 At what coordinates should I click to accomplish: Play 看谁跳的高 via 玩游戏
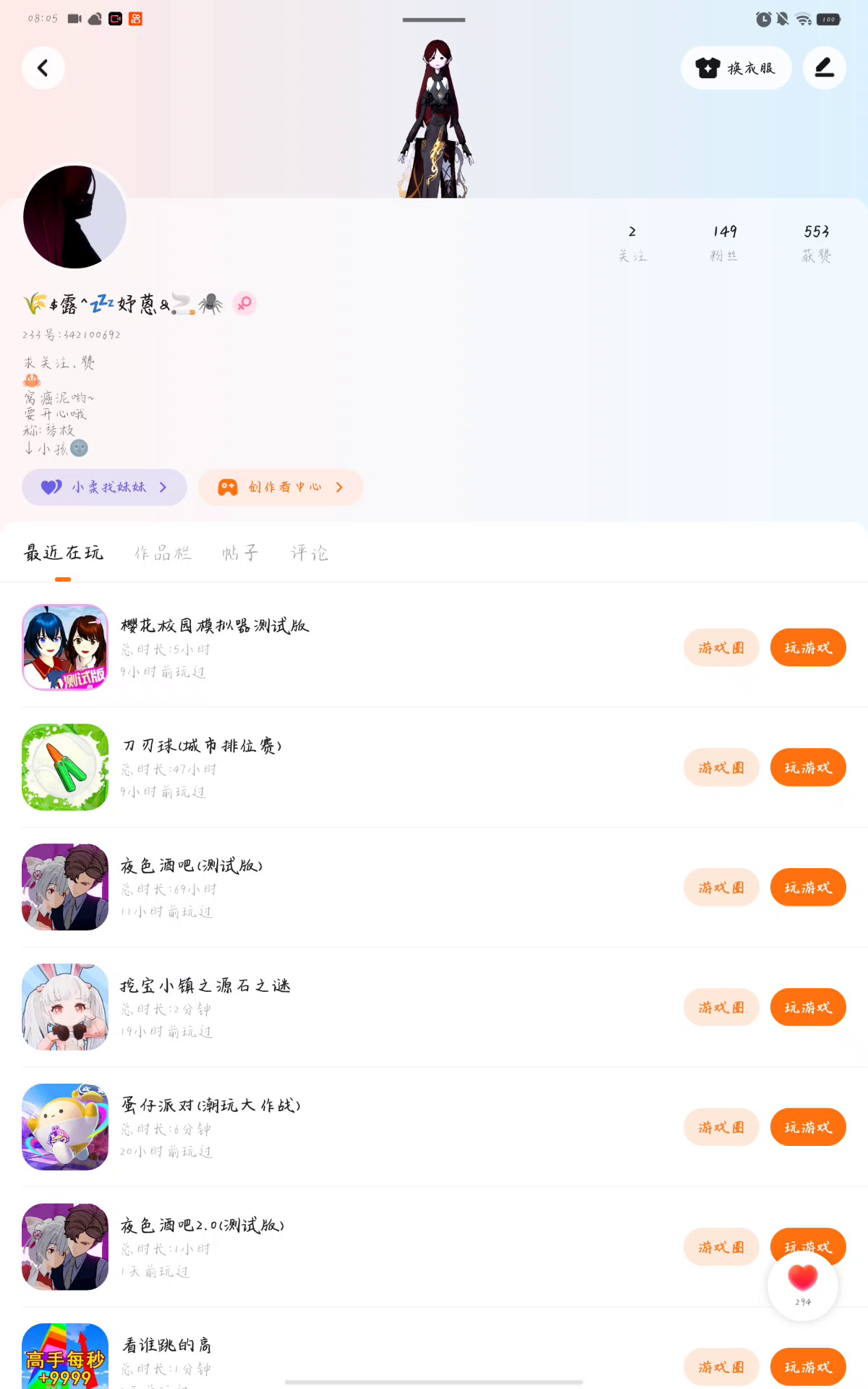pos(808,1367)
